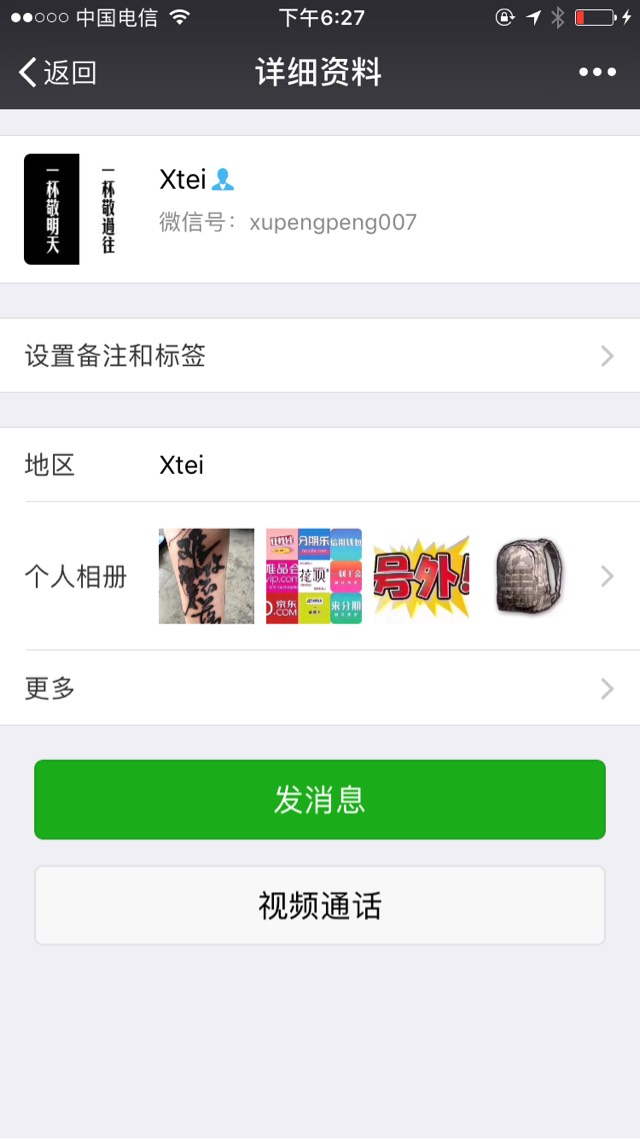Tap the green 发消息 button

(320, 799)
